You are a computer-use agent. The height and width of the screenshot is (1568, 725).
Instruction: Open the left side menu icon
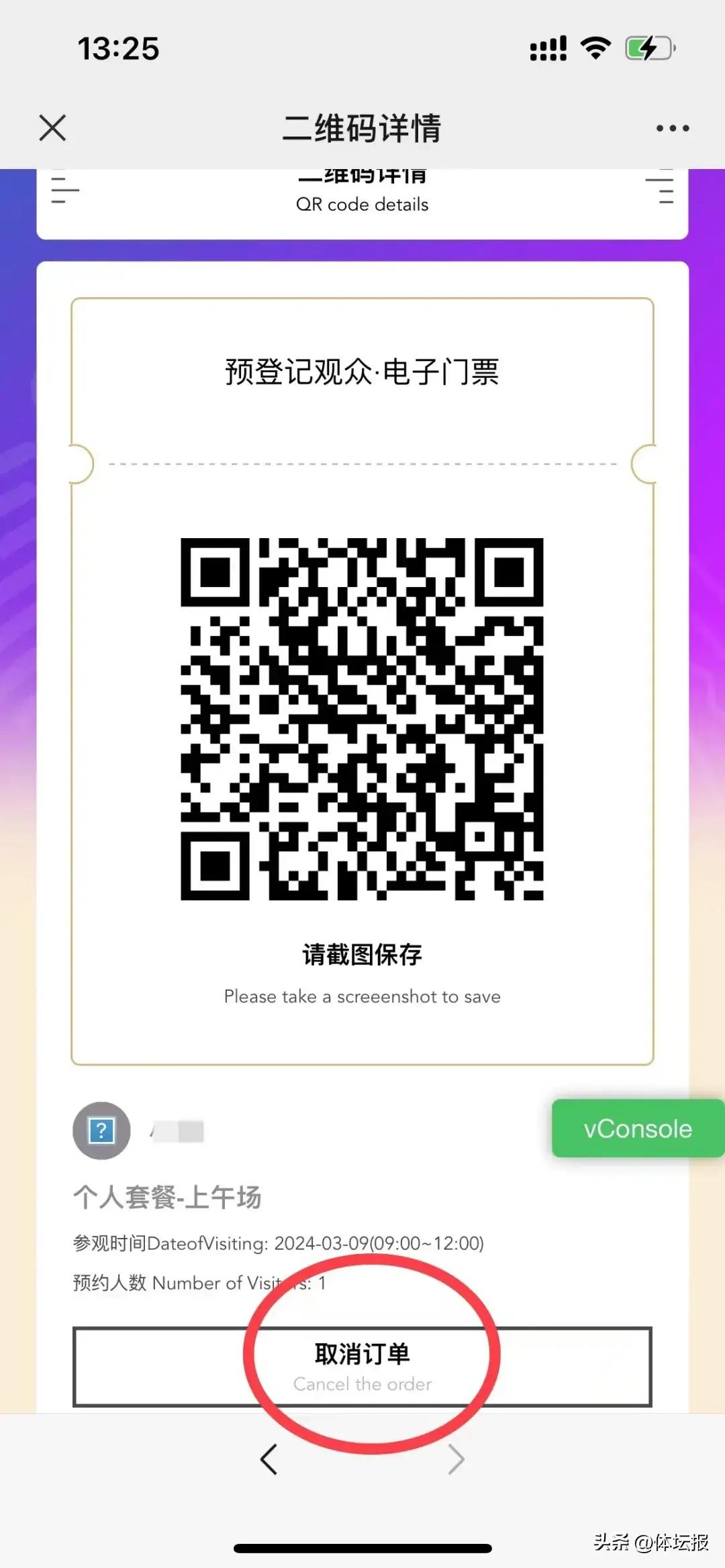pyautogui.click(x=64, y=191)
